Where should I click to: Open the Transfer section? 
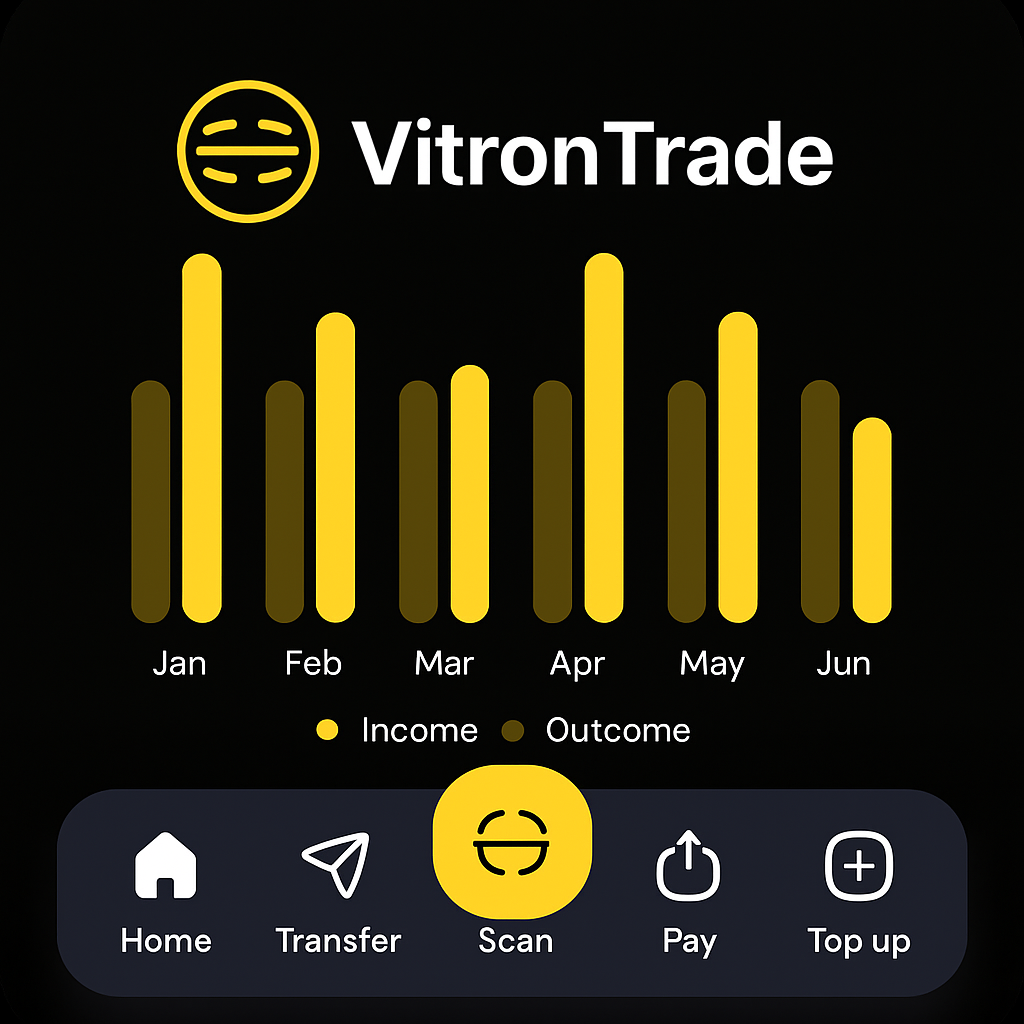tap(338, 890)
